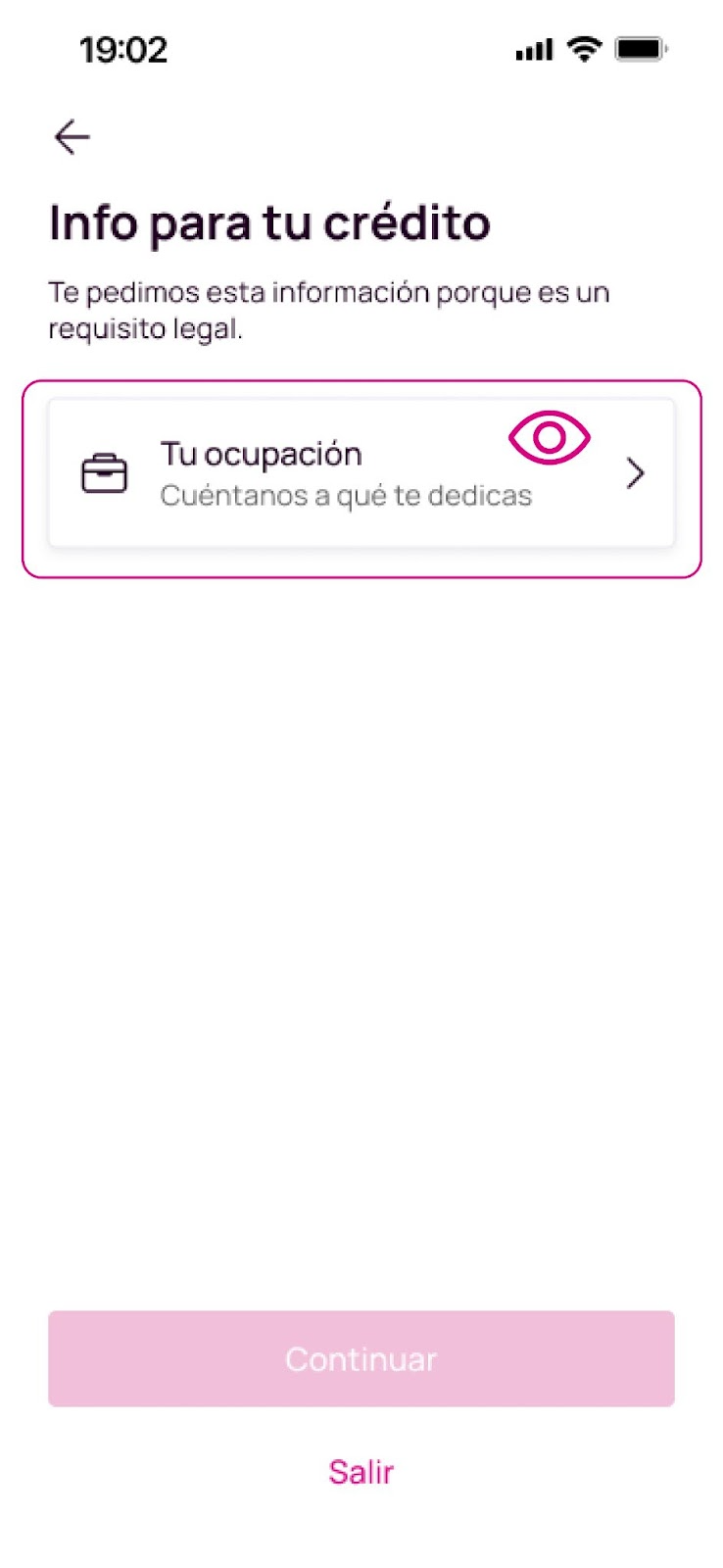Click the Salir link

click(x=361, y=1471)
